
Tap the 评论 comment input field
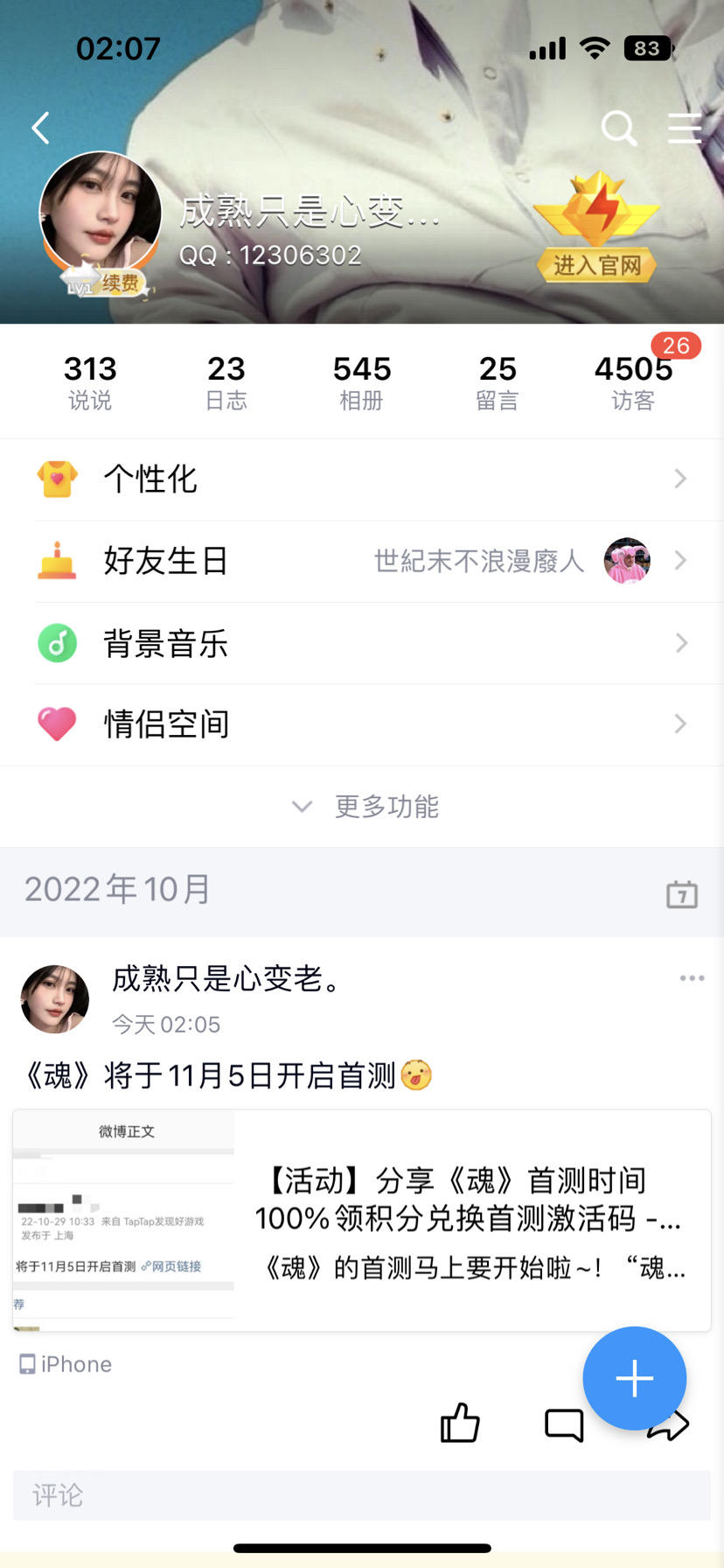[362, 1495]
